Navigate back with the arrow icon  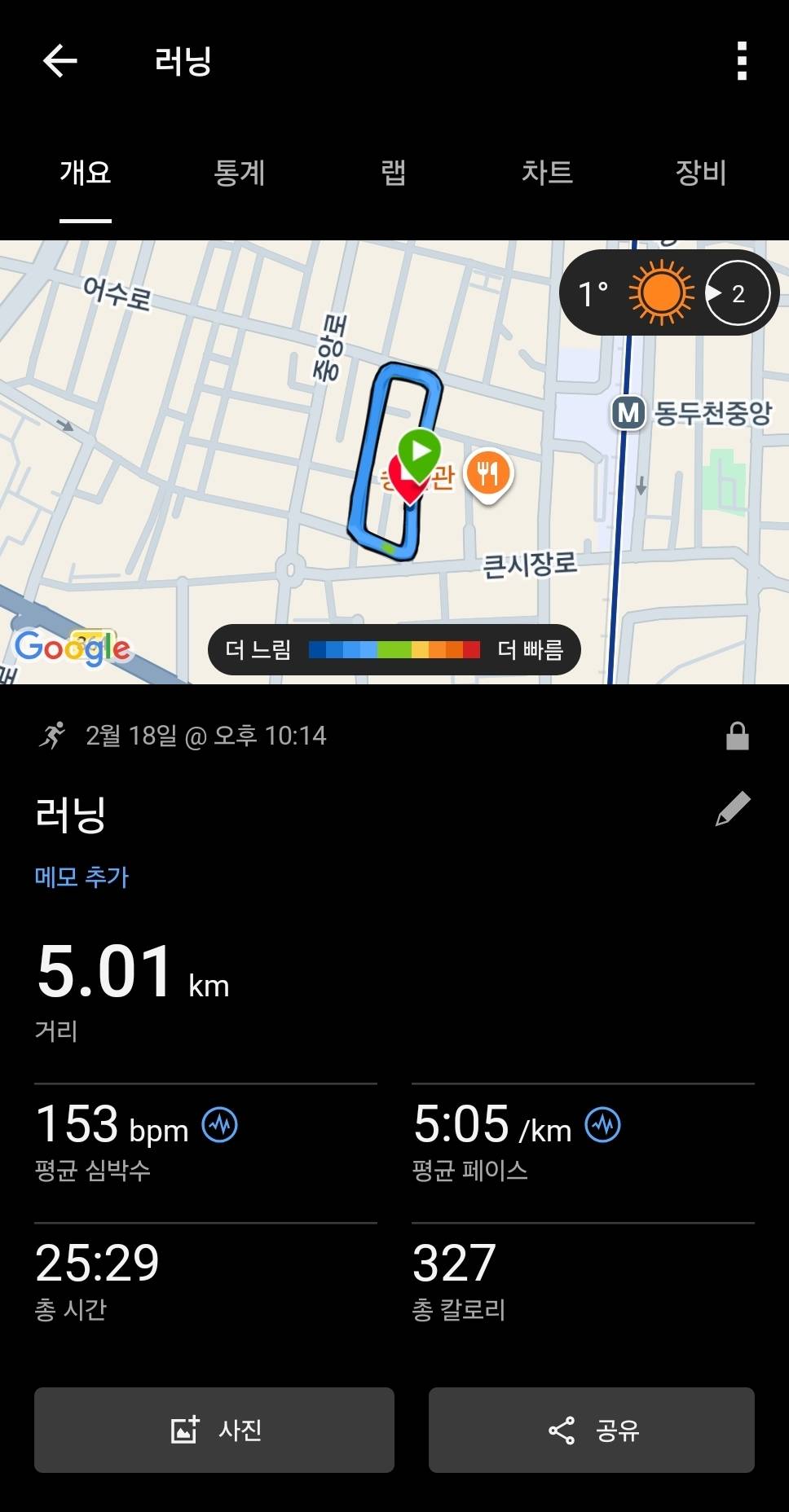(x=58, y=61)
